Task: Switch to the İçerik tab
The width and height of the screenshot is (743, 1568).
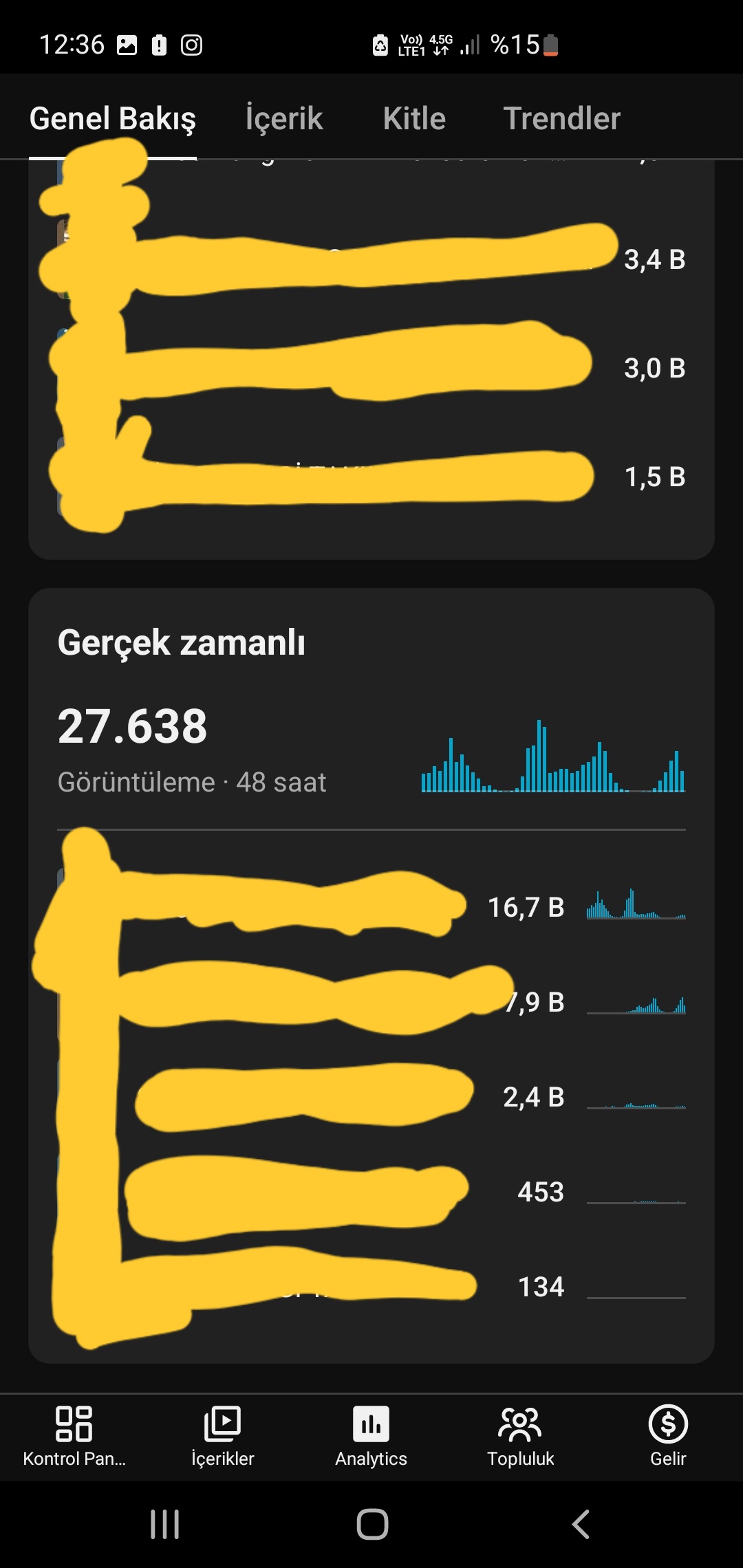Action: point(284,118)
